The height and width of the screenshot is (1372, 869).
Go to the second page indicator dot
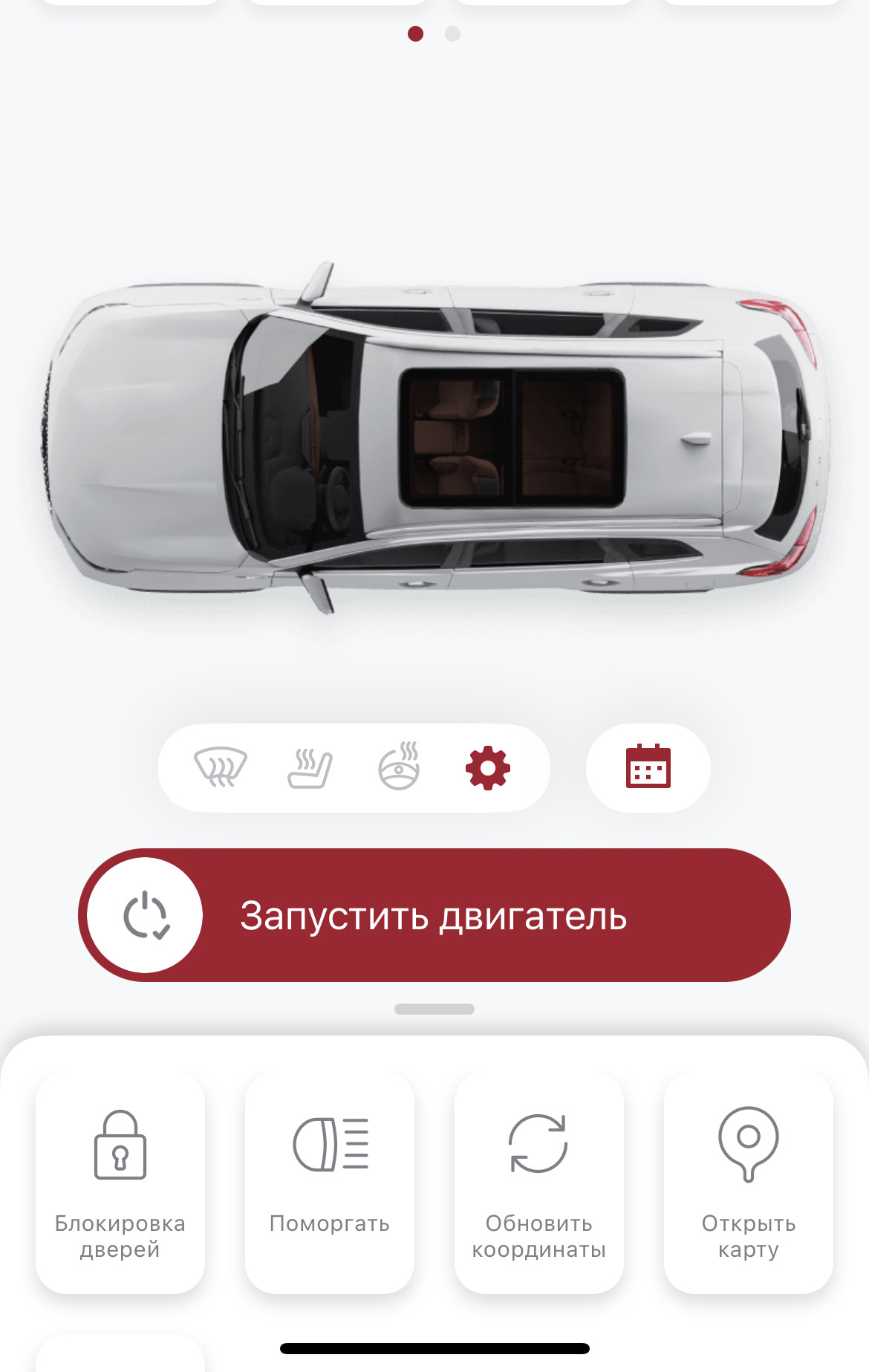coord(452,33)
